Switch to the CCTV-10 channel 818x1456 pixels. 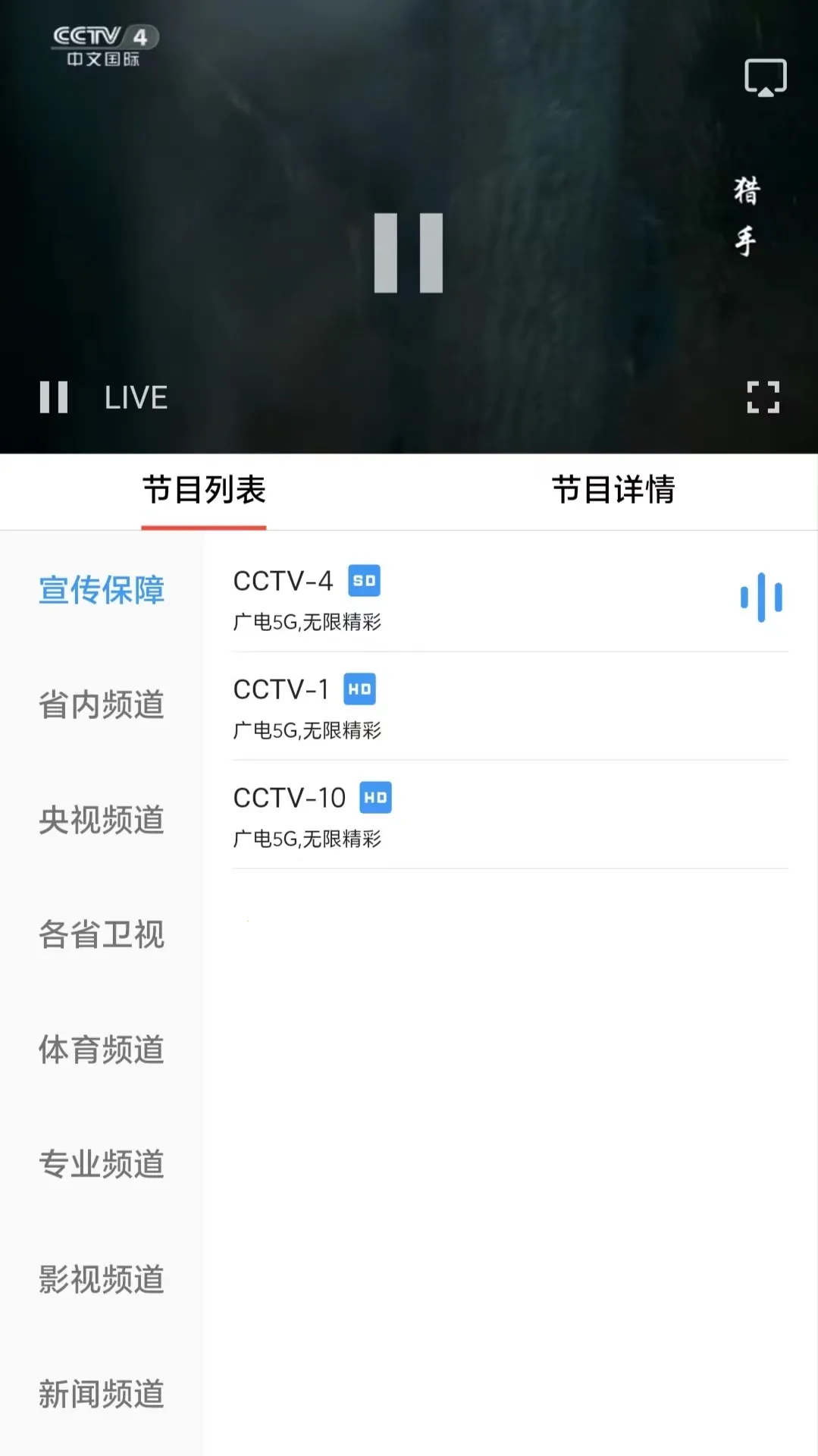455,815
